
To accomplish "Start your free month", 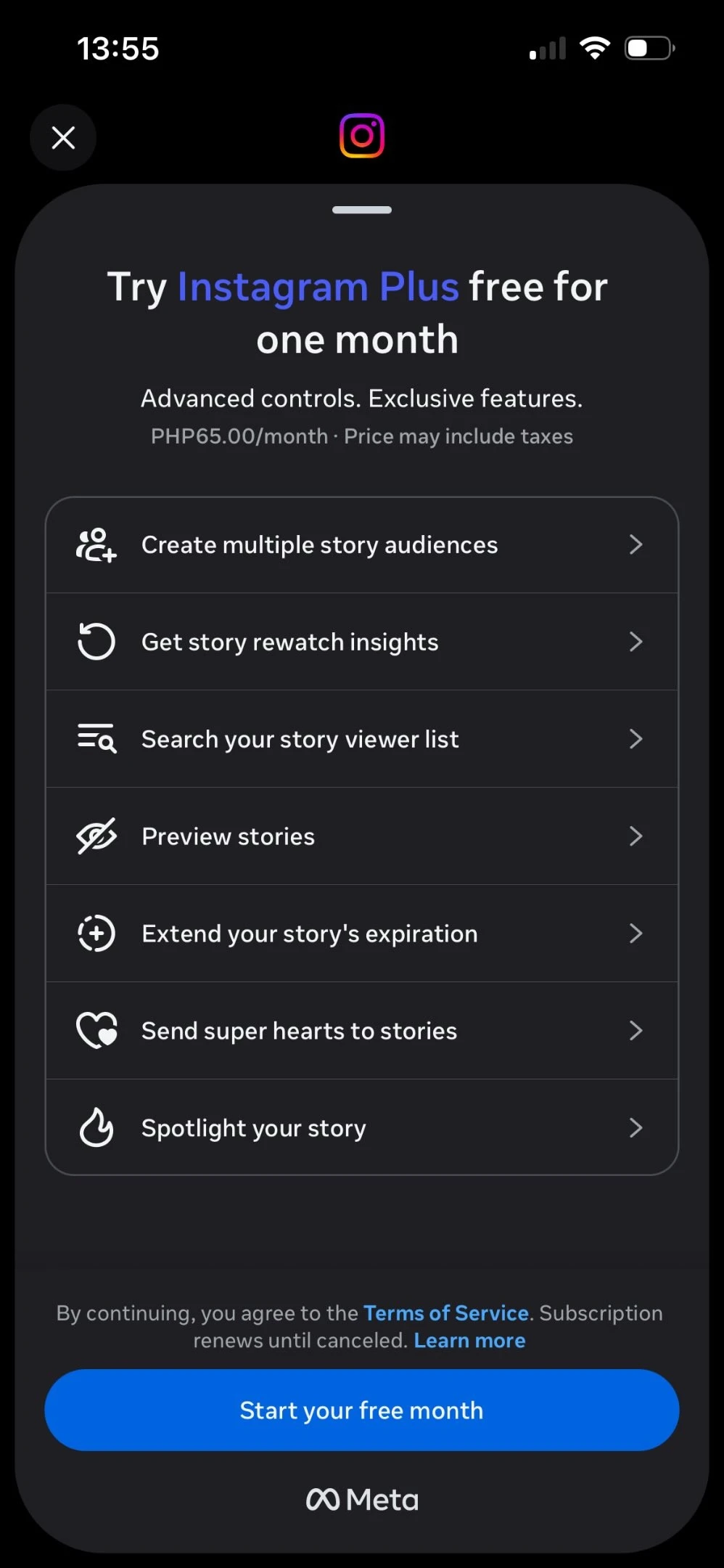I will pyautogui.click(x=361, y=1410).
